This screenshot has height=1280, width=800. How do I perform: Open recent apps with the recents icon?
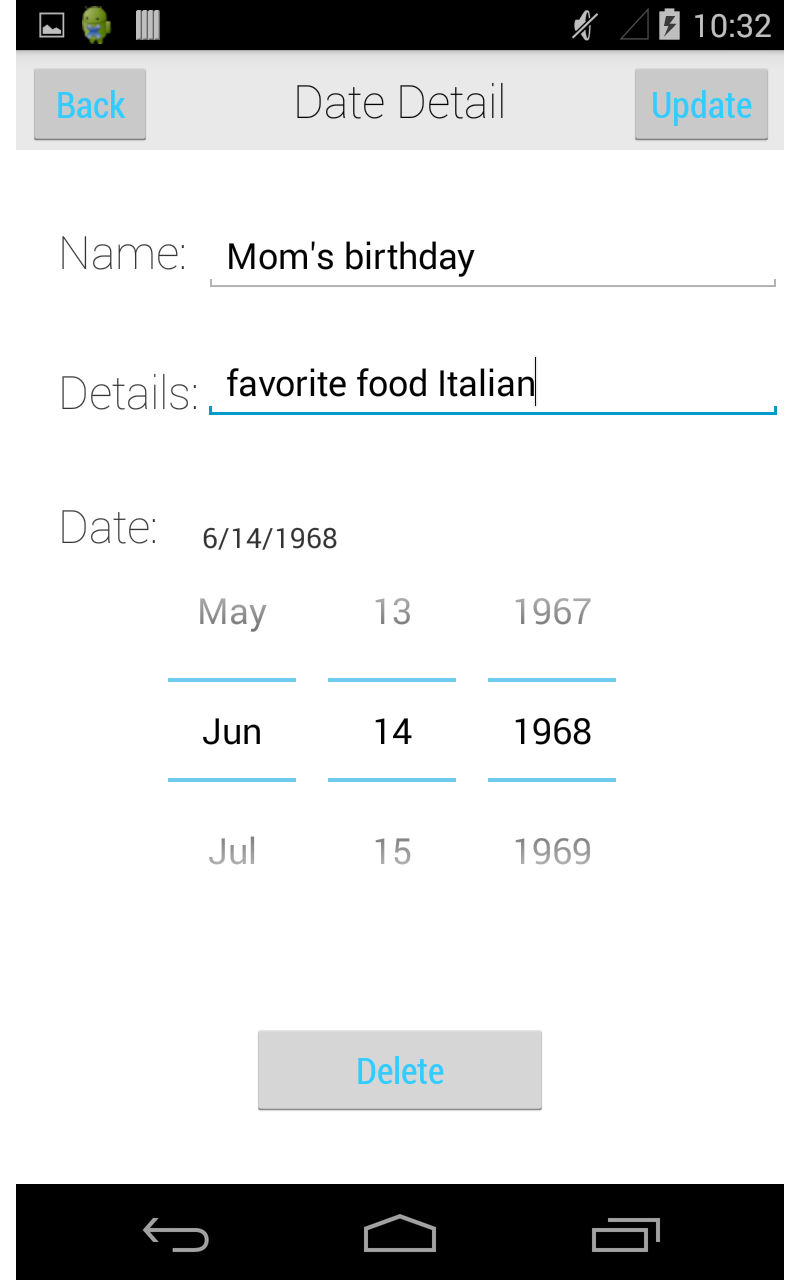tap(624, 1235)
